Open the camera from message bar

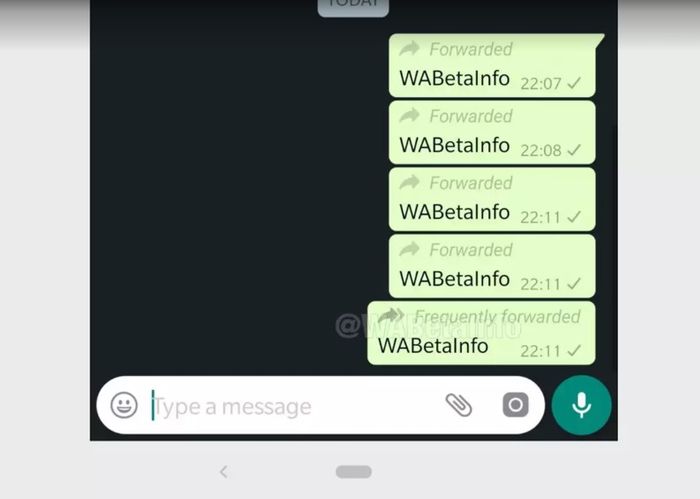pos(515,405)
